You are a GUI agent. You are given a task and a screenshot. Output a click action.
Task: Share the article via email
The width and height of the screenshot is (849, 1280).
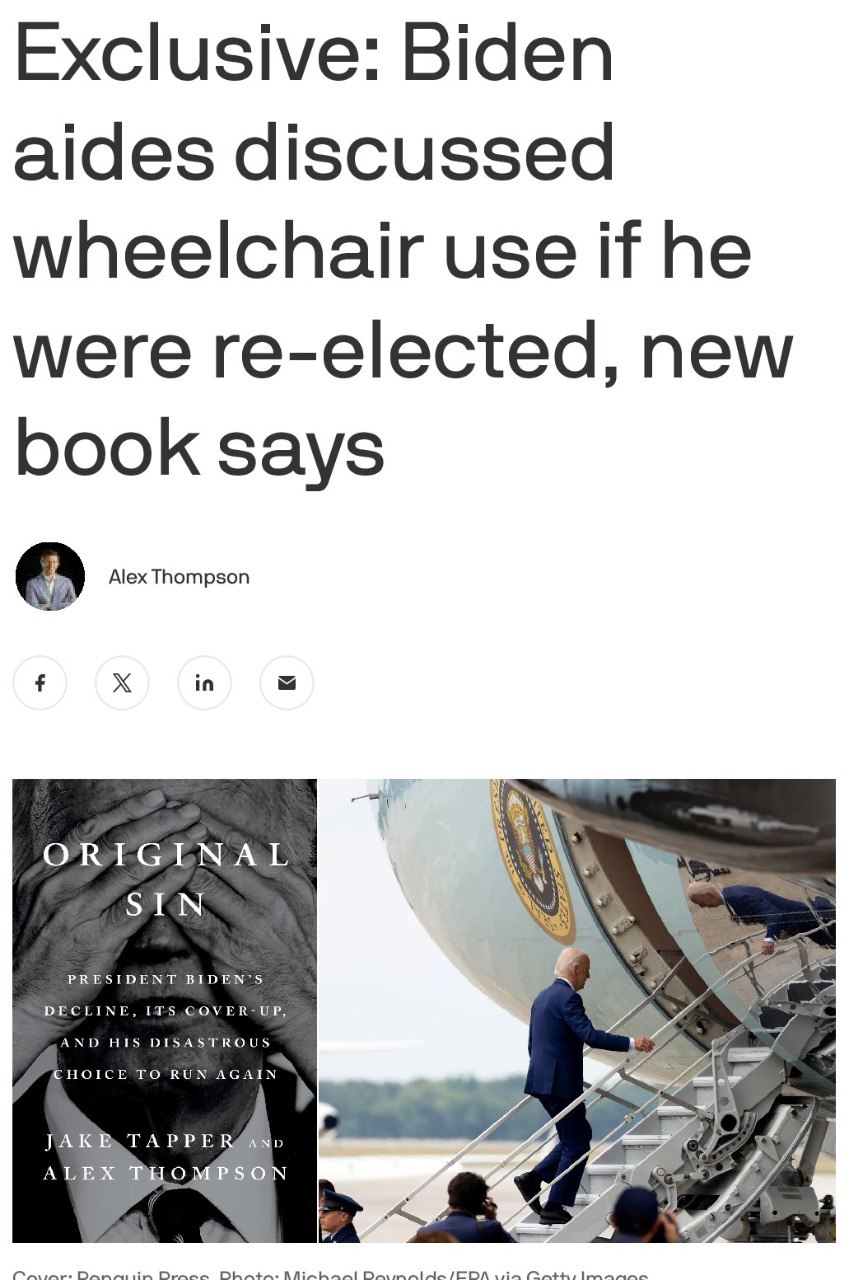[x=286, y=683]
